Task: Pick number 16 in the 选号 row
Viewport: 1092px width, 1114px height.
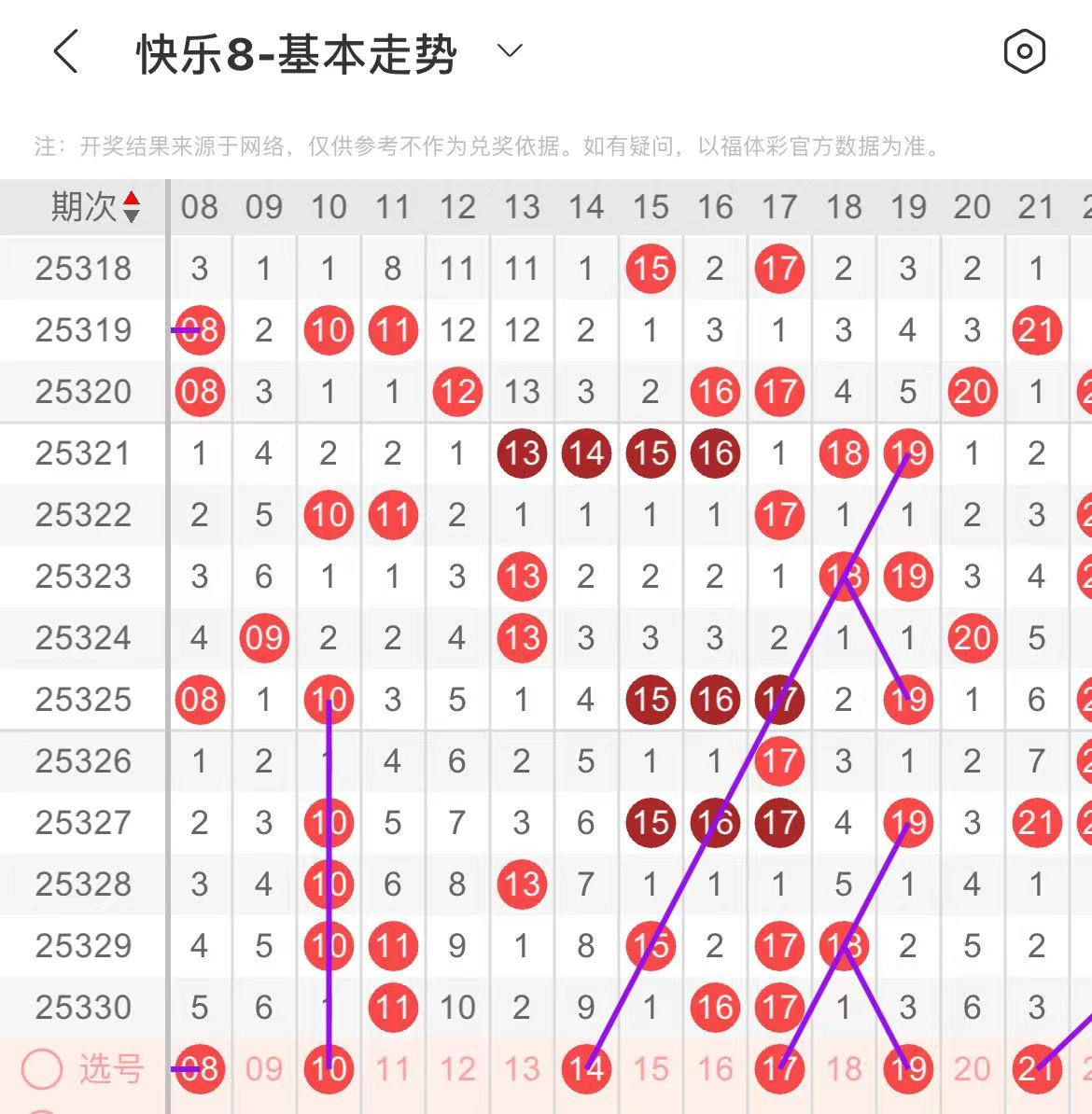Action: point(715,1069)
